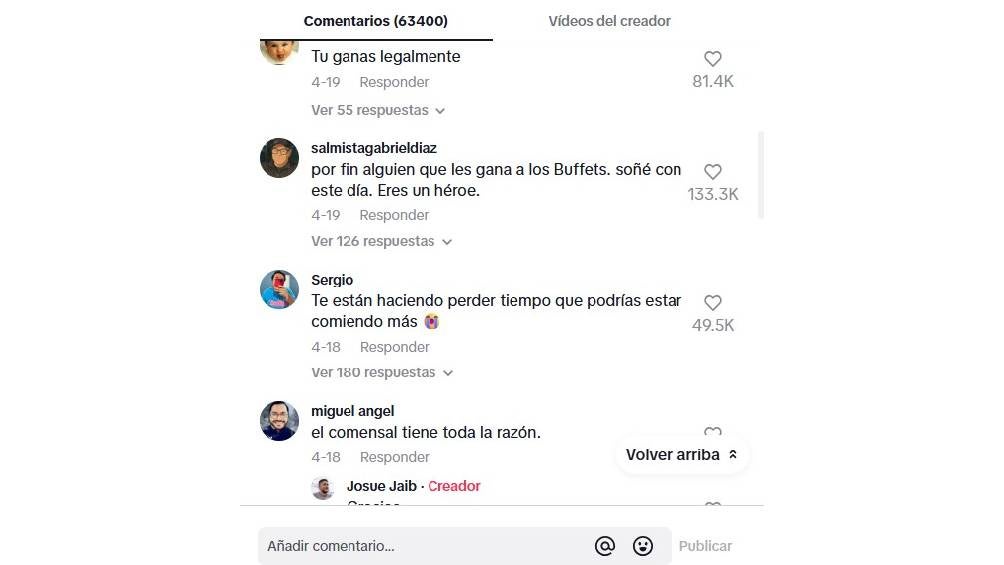Switch to the Vídeos del creador tab
Viewport: 1004px width, 565px height.
609,21
